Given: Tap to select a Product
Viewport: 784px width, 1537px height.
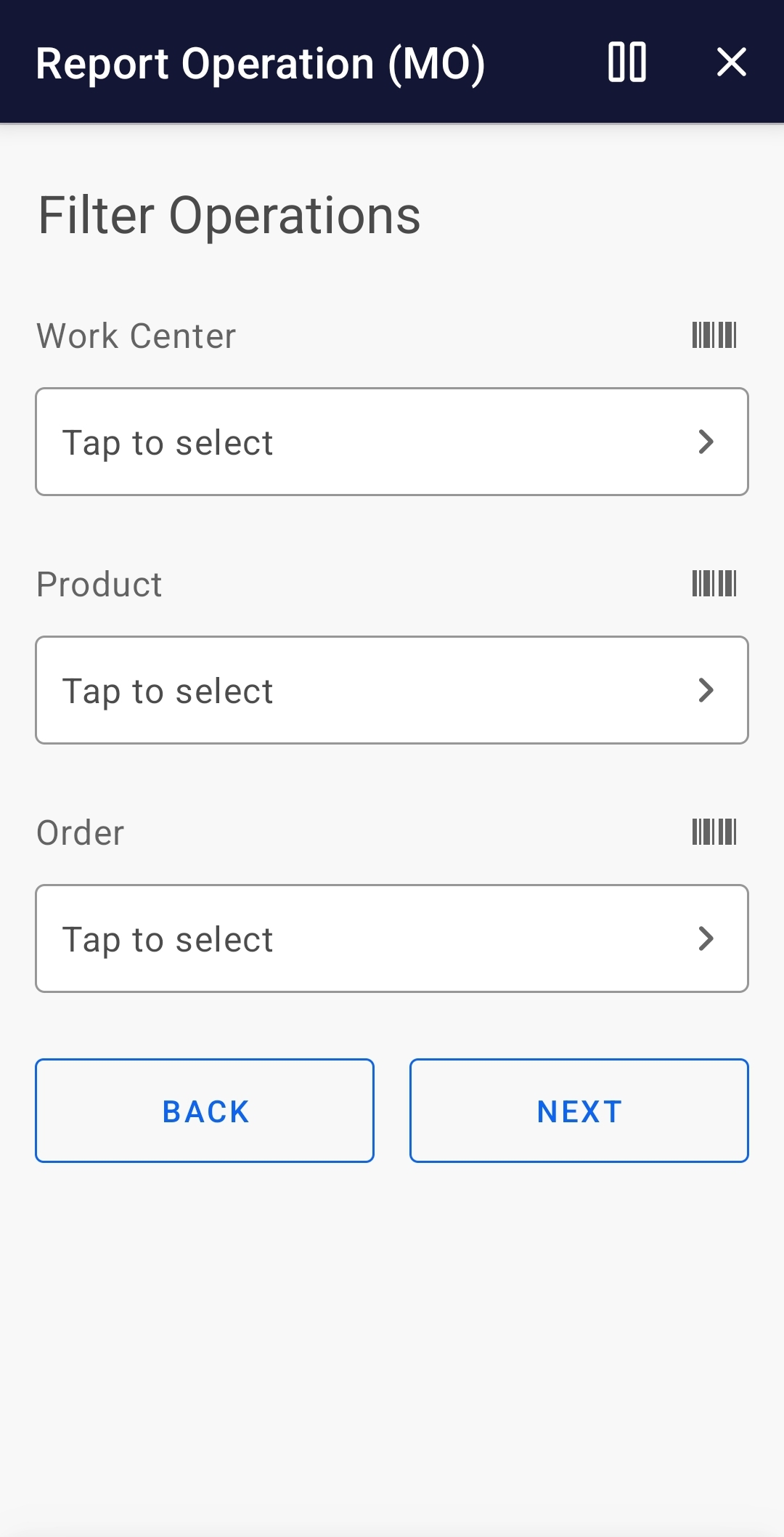Looking at the screenshot, I should point(392,690).
